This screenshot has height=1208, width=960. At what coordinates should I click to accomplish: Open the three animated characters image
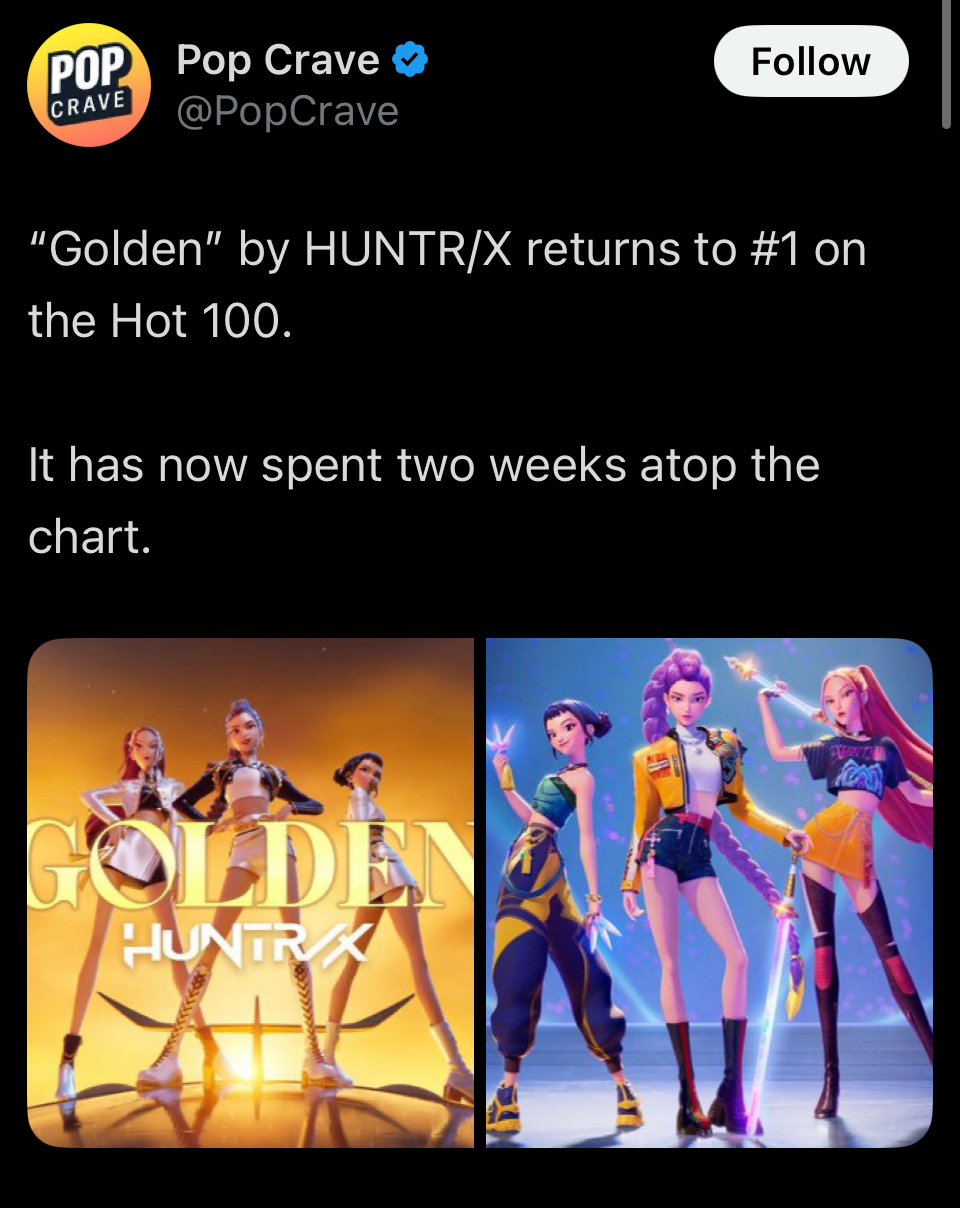709,892
